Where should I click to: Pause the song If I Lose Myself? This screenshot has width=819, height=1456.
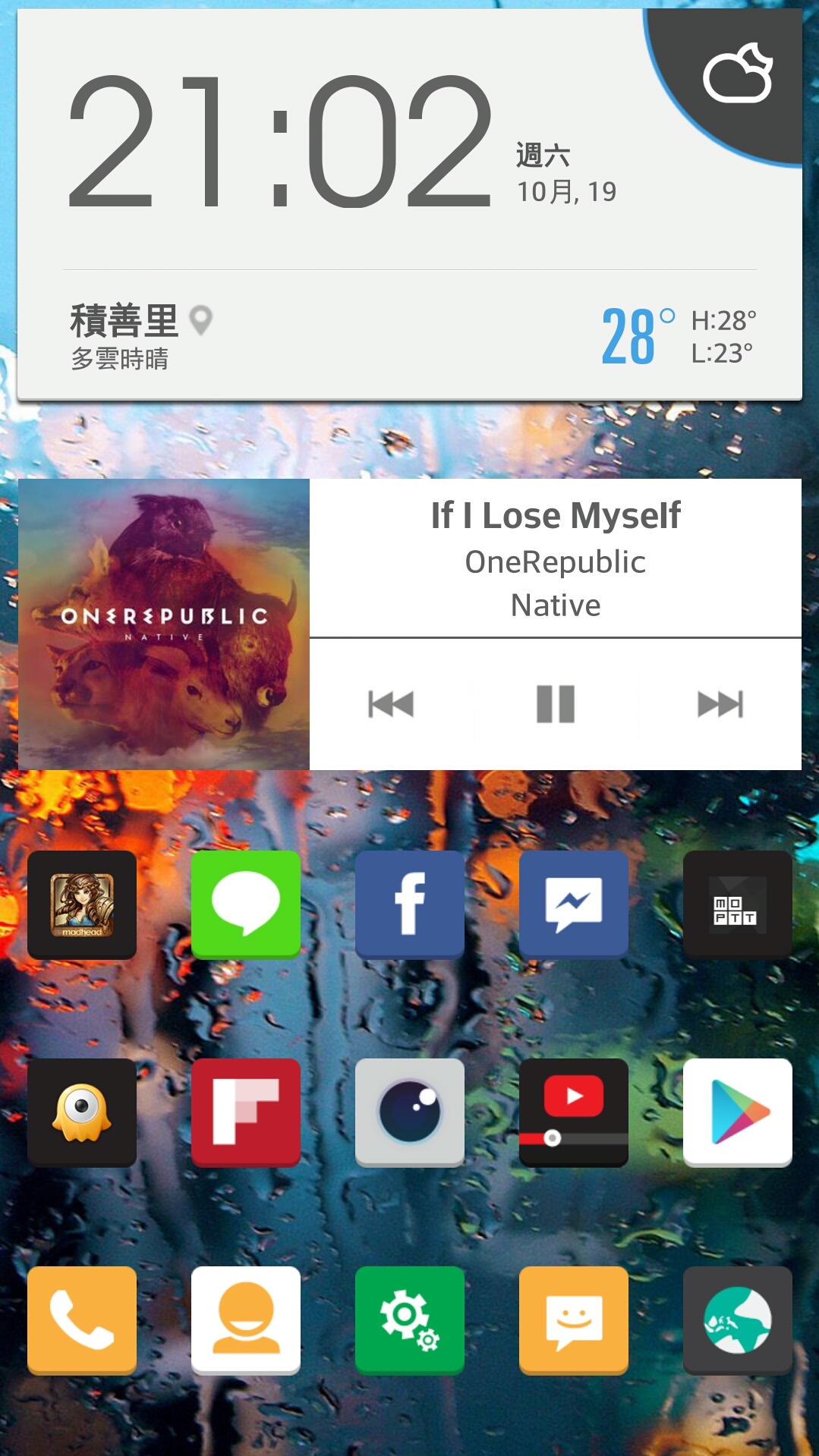[x=556, y=704]
